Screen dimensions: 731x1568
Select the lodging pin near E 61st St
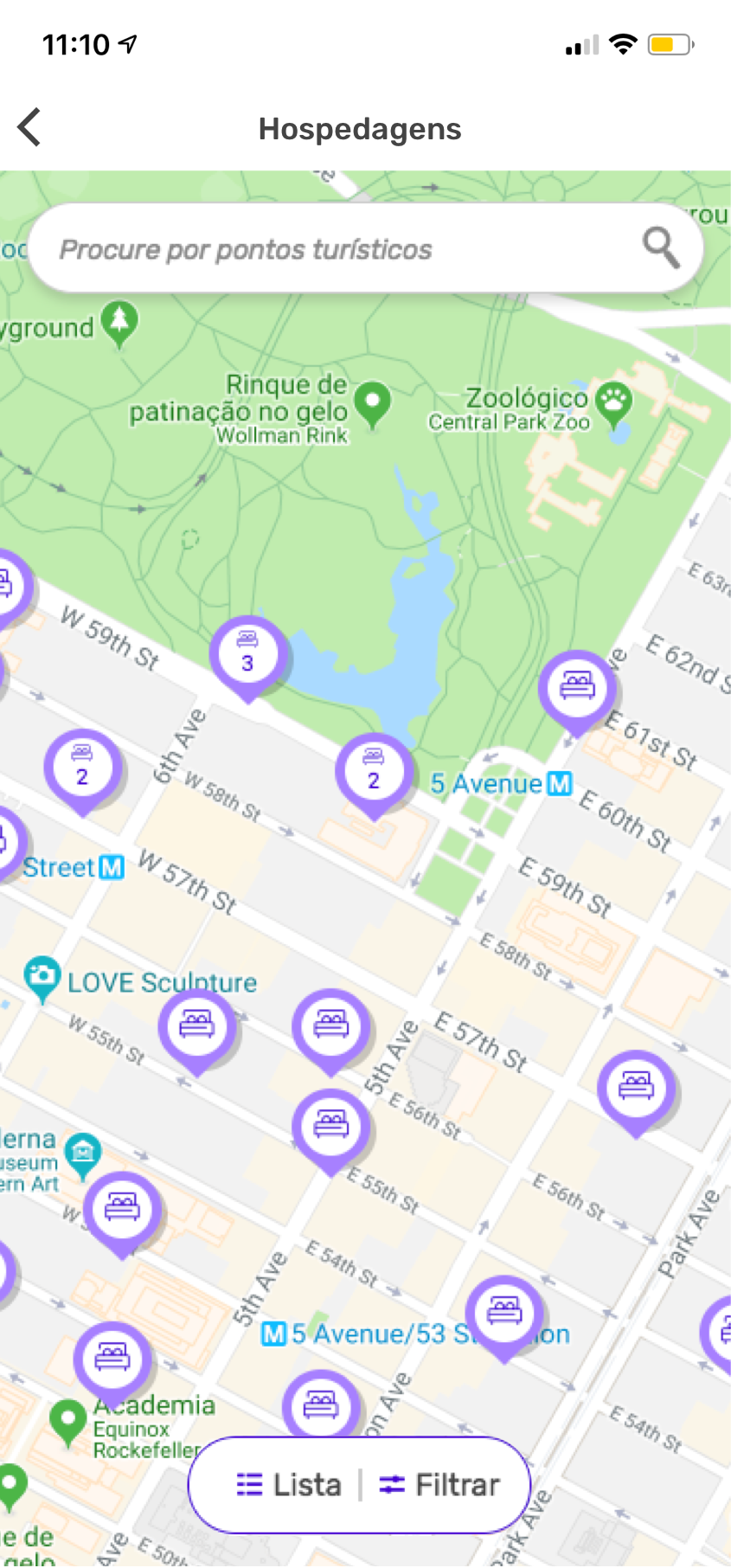click(577, 688)
